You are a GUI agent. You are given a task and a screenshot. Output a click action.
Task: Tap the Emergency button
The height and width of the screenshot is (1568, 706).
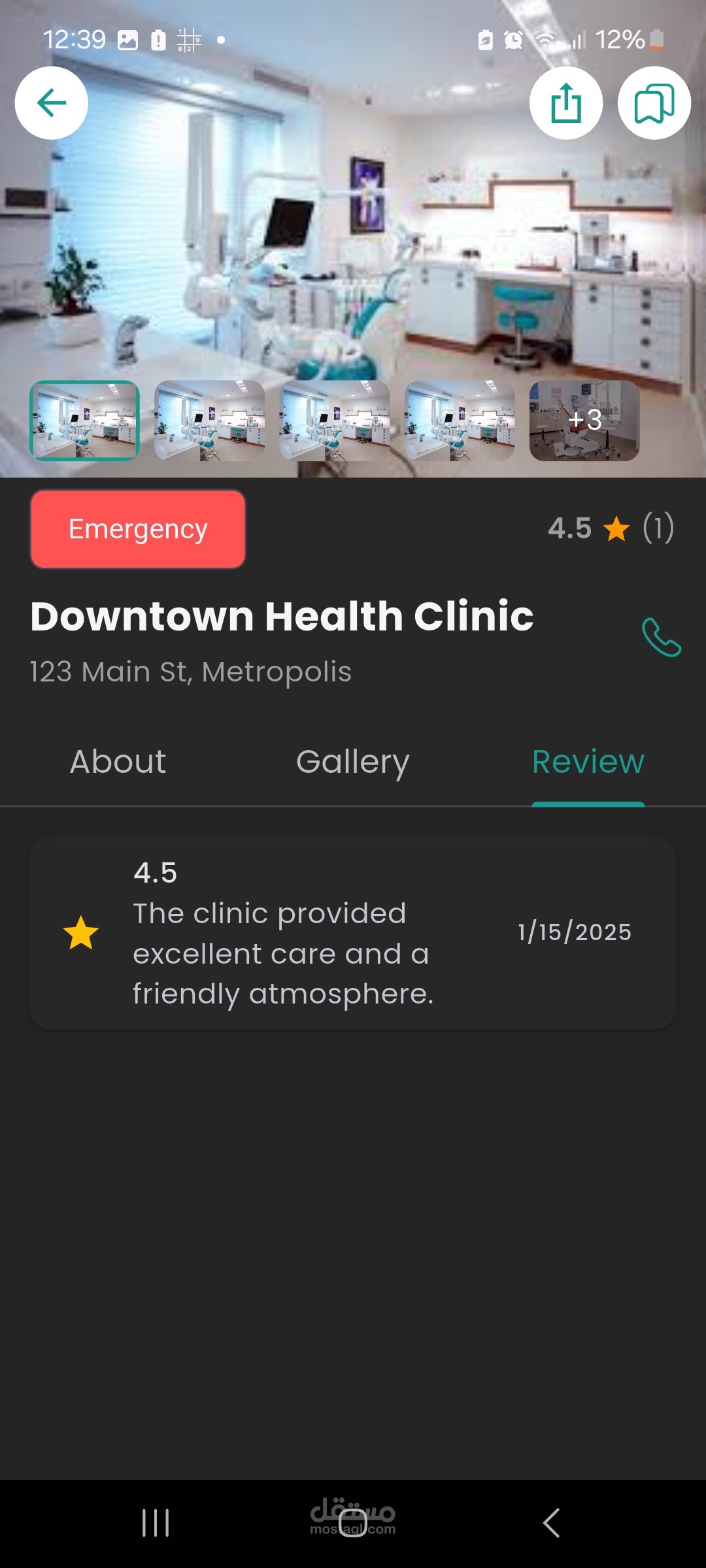(138, 529)
